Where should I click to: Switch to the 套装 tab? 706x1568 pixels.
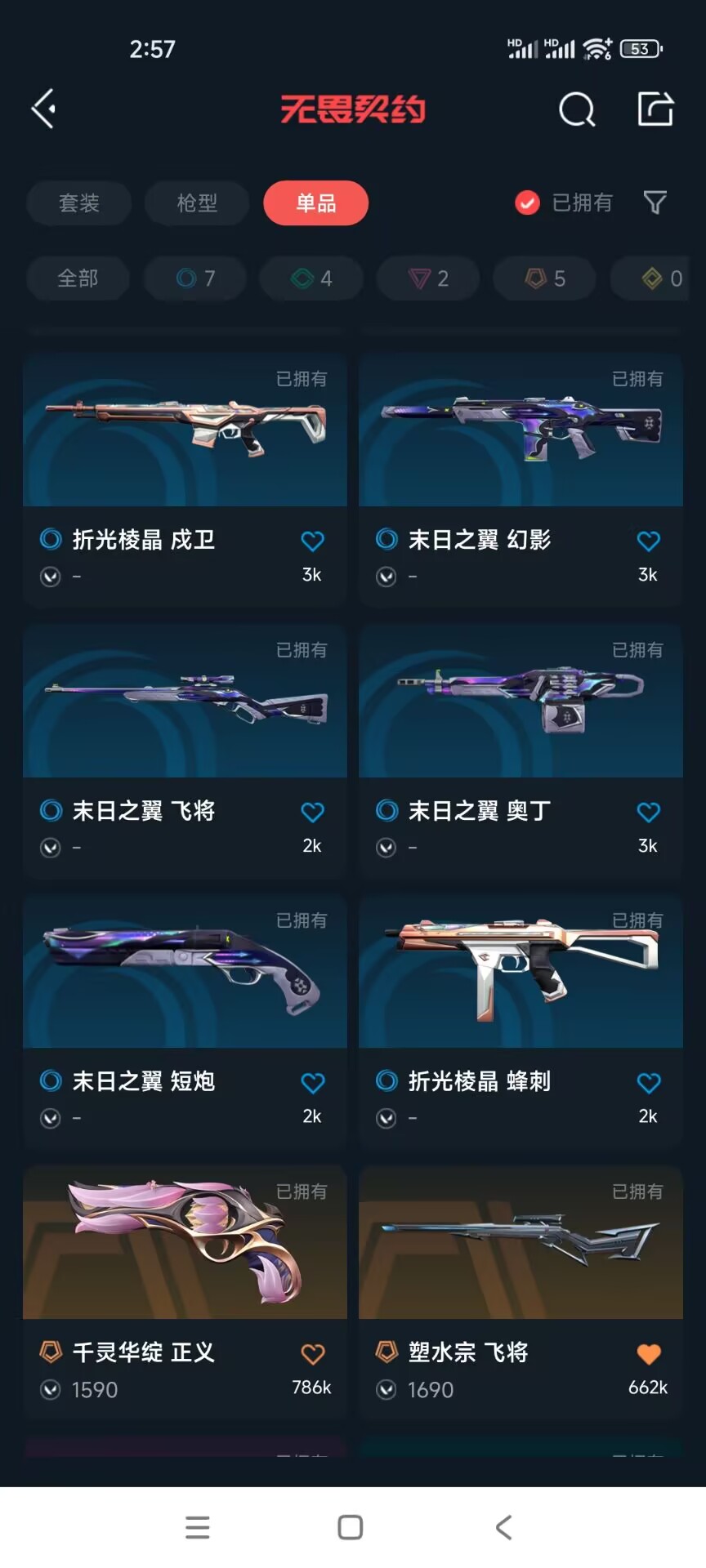click(79, 203)
